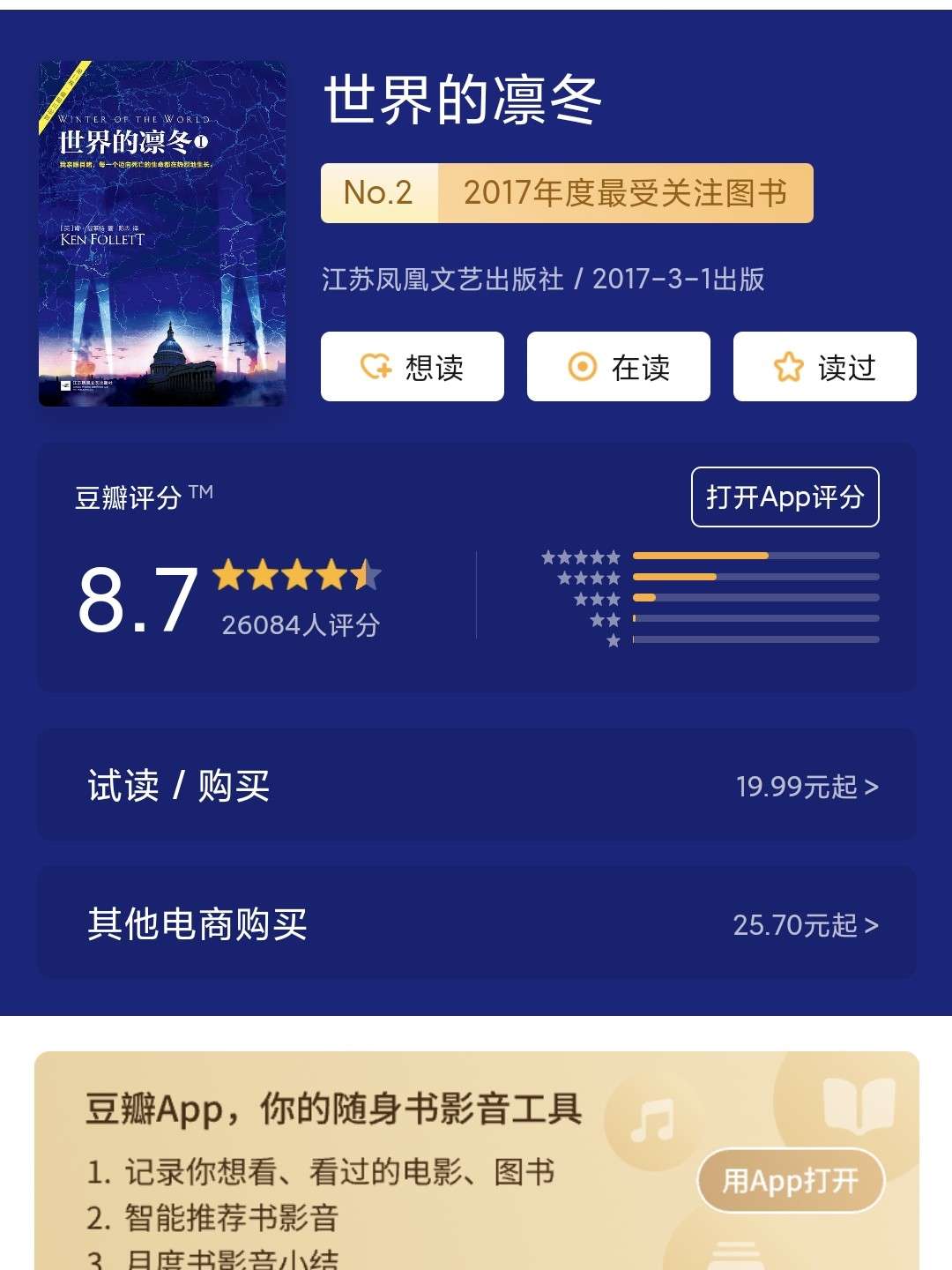
Task: Mark the book as 读过
Action: (824, 367)
